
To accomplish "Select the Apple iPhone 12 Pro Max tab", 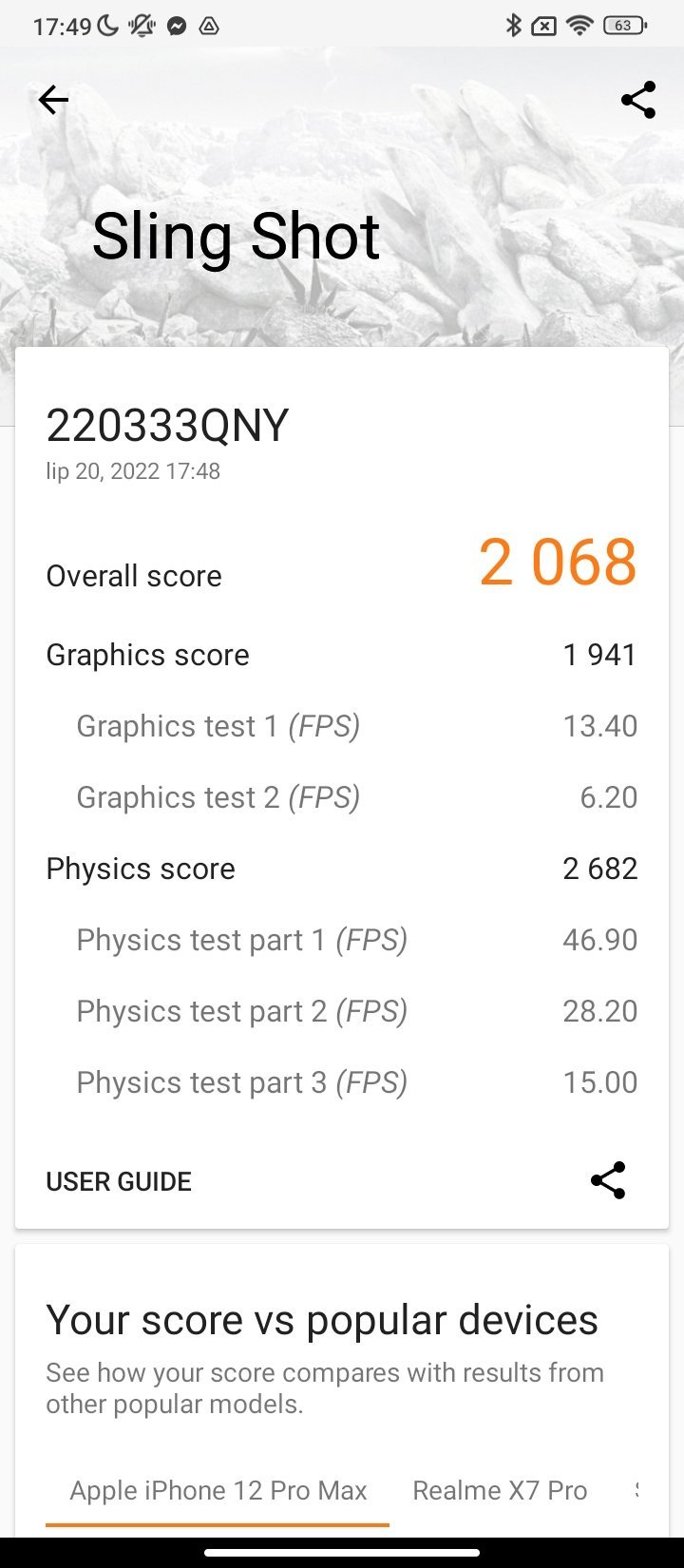I will tap(218, 1490).
